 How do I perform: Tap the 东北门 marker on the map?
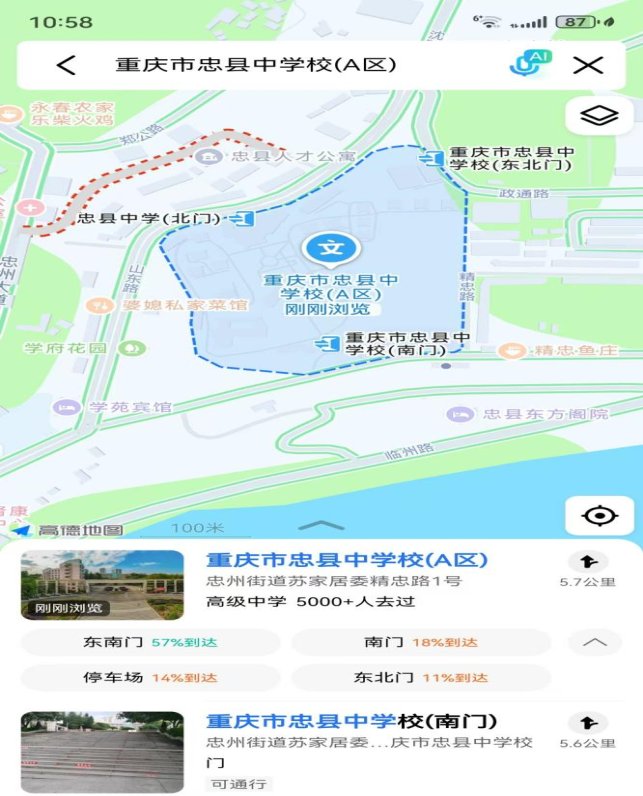tap(432, 157)
